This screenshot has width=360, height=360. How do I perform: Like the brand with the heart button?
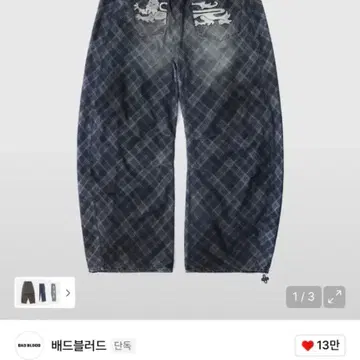point(320,346)
